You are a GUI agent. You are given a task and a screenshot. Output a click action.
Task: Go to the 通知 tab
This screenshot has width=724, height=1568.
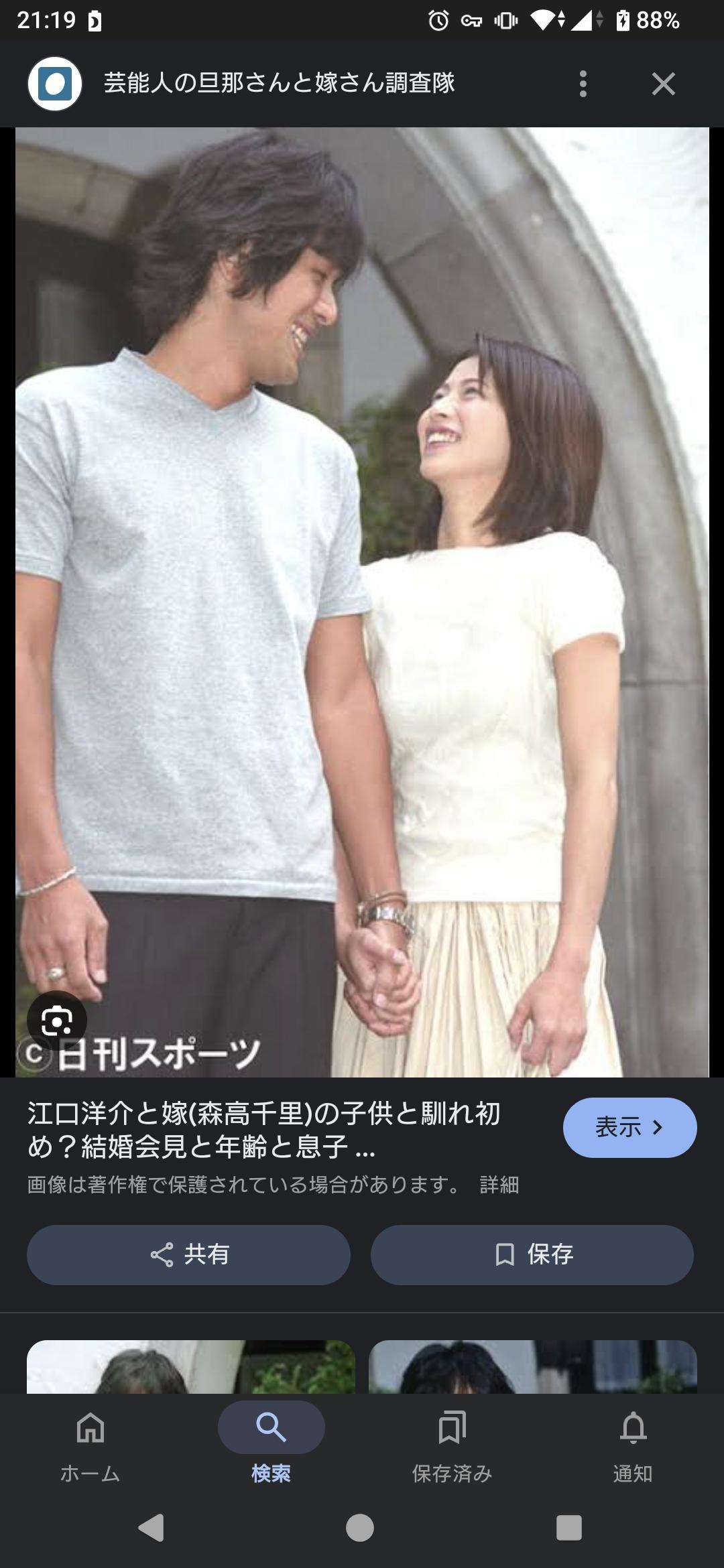(633, 1447)
